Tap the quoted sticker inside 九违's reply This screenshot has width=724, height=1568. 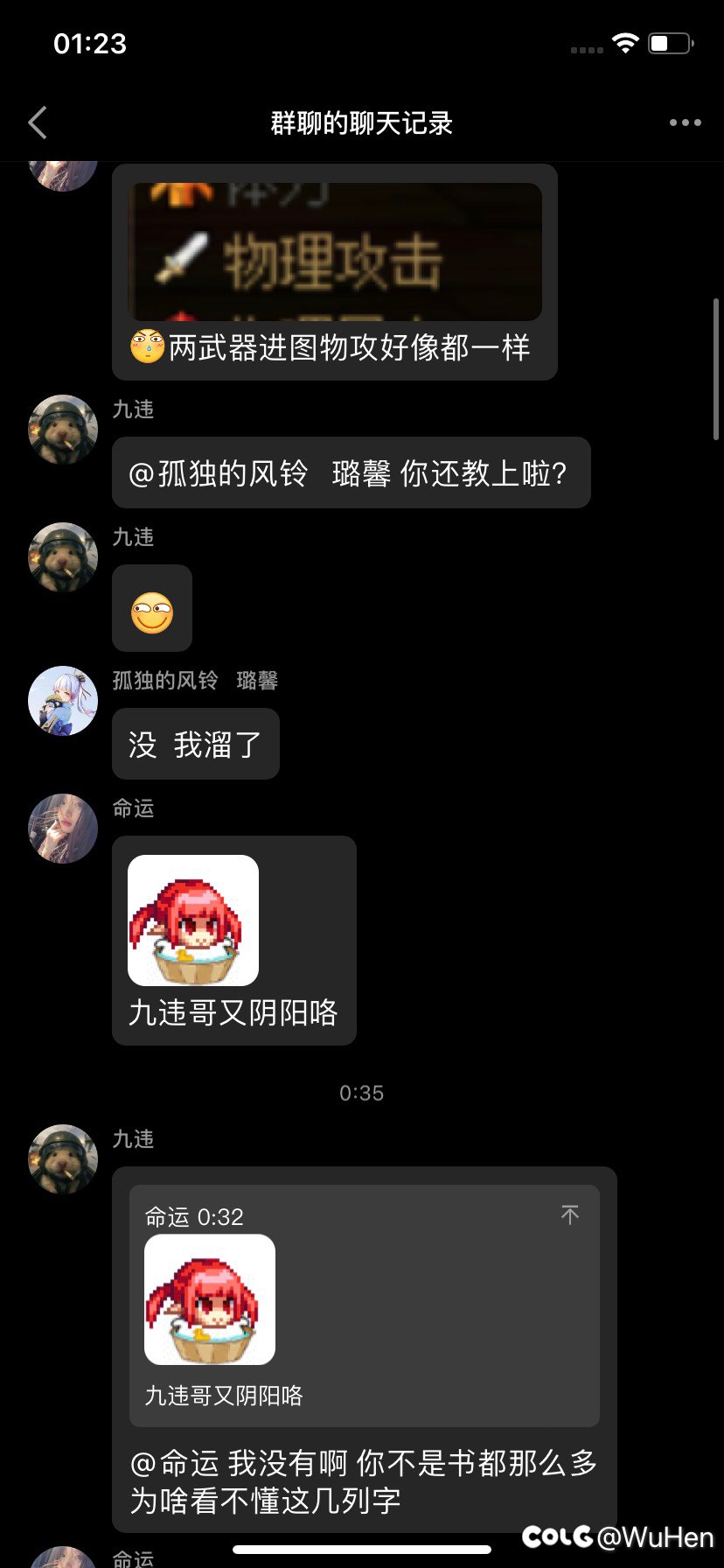[x=210, y=1300]
